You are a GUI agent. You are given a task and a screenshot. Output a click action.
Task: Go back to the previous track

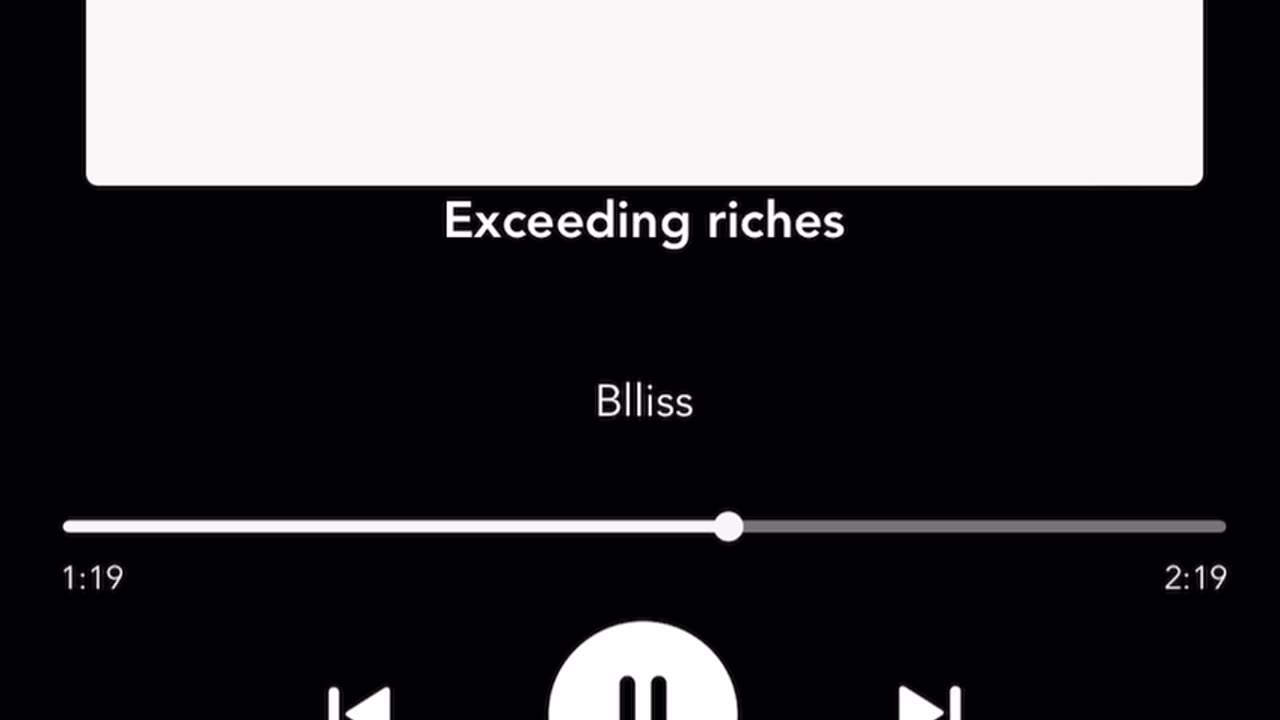point(359,704)
